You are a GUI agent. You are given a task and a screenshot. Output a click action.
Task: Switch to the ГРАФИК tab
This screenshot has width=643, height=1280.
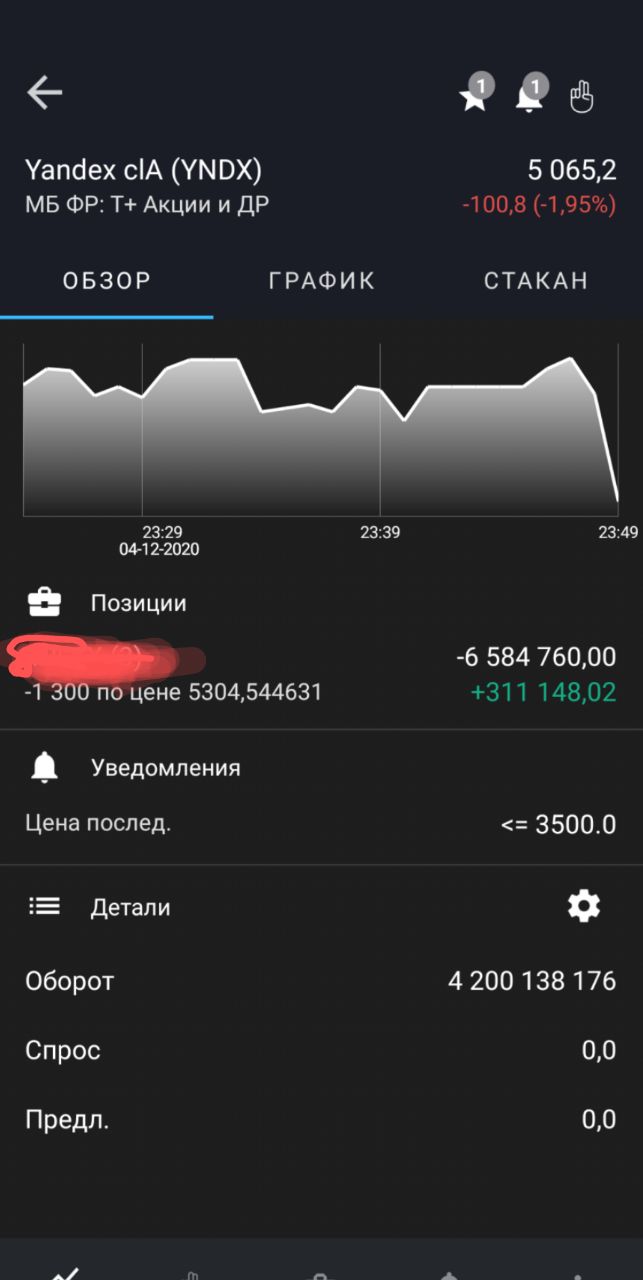click(322, 281)
